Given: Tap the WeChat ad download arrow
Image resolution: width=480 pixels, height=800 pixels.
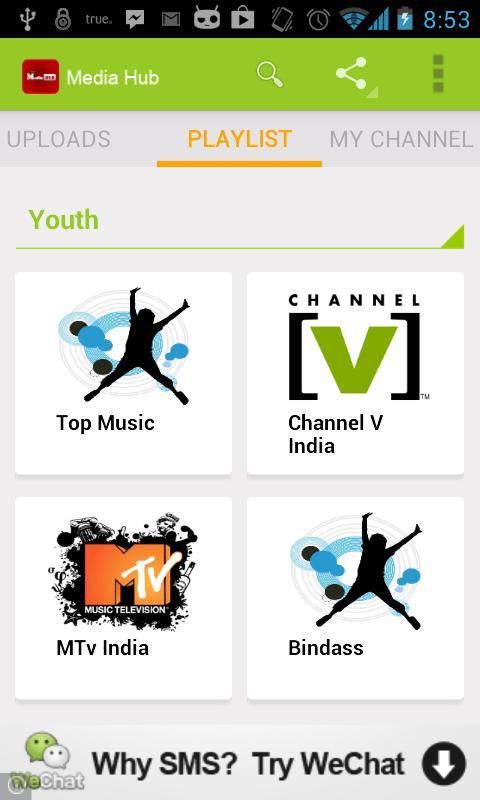Looking at the screenshot, I should [443, 764].
